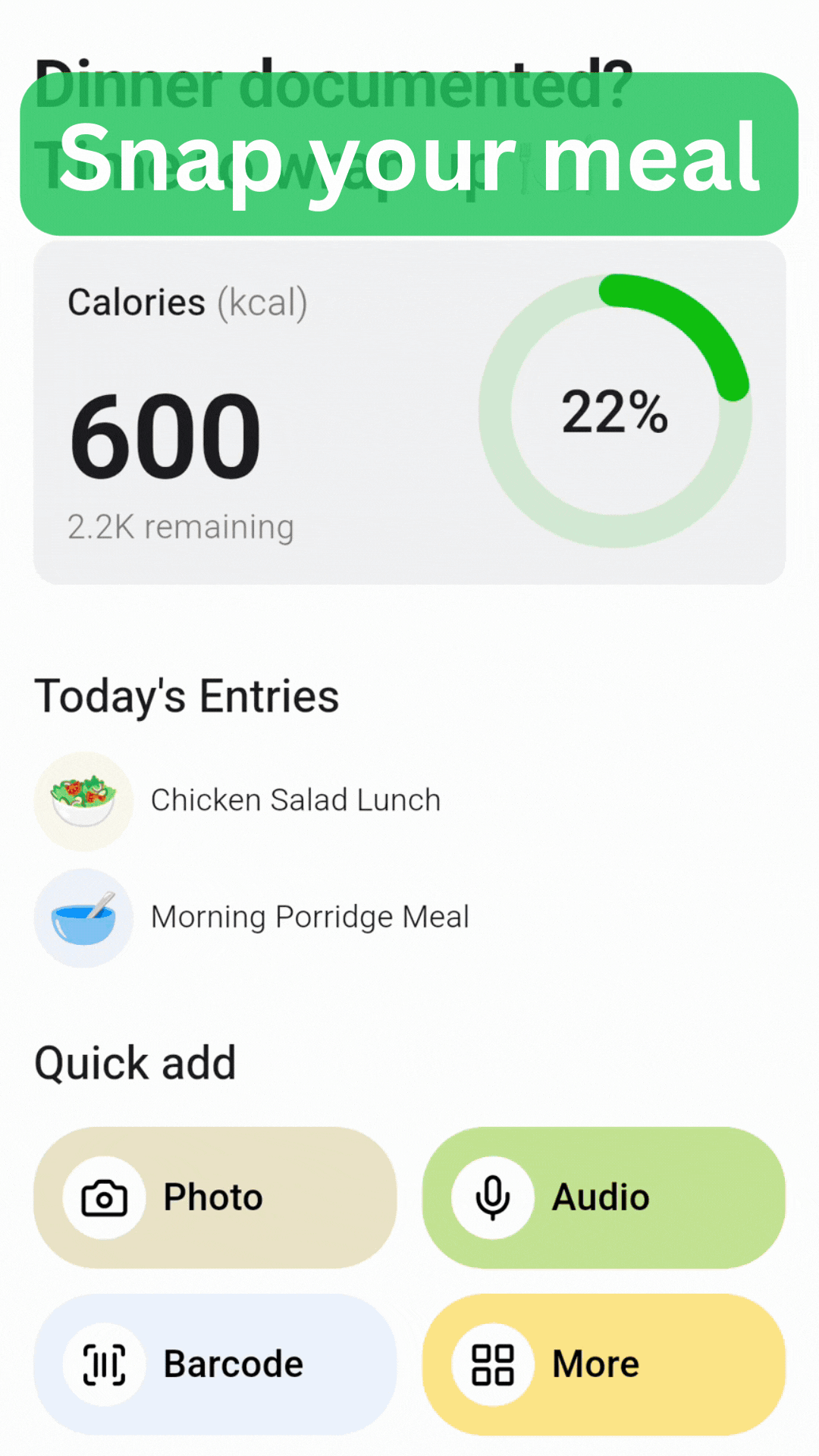819x1456 pixels.
Task: Select the barcode scanner icon
Action: 104,1363
